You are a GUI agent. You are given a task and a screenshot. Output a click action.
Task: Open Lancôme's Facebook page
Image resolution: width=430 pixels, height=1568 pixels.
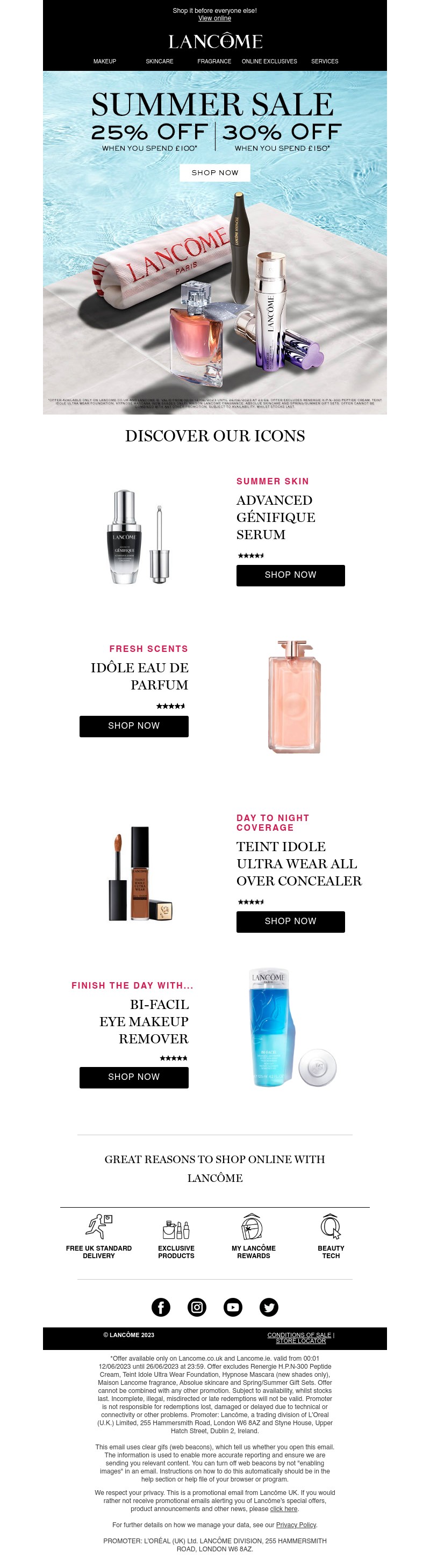tap(161, 1307)
